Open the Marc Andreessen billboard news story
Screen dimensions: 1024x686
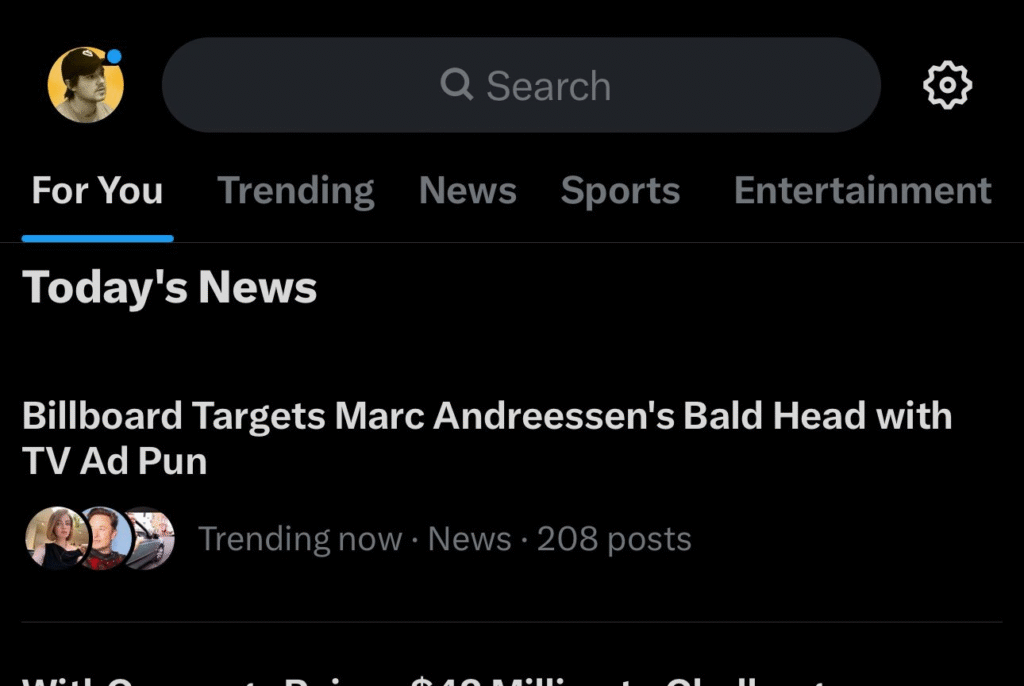486,438
